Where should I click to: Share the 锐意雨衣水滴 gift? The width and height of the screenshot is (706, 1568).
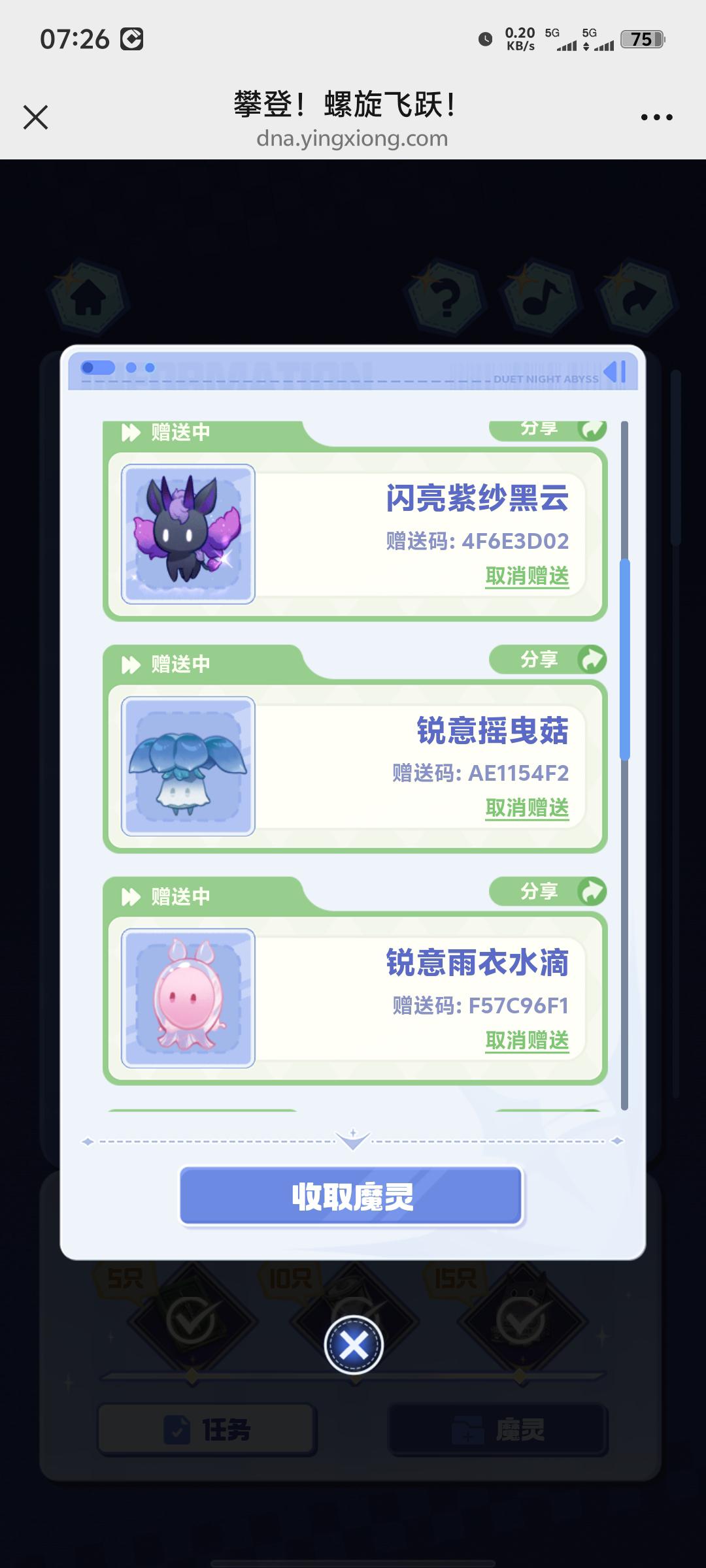pos(548,891)
